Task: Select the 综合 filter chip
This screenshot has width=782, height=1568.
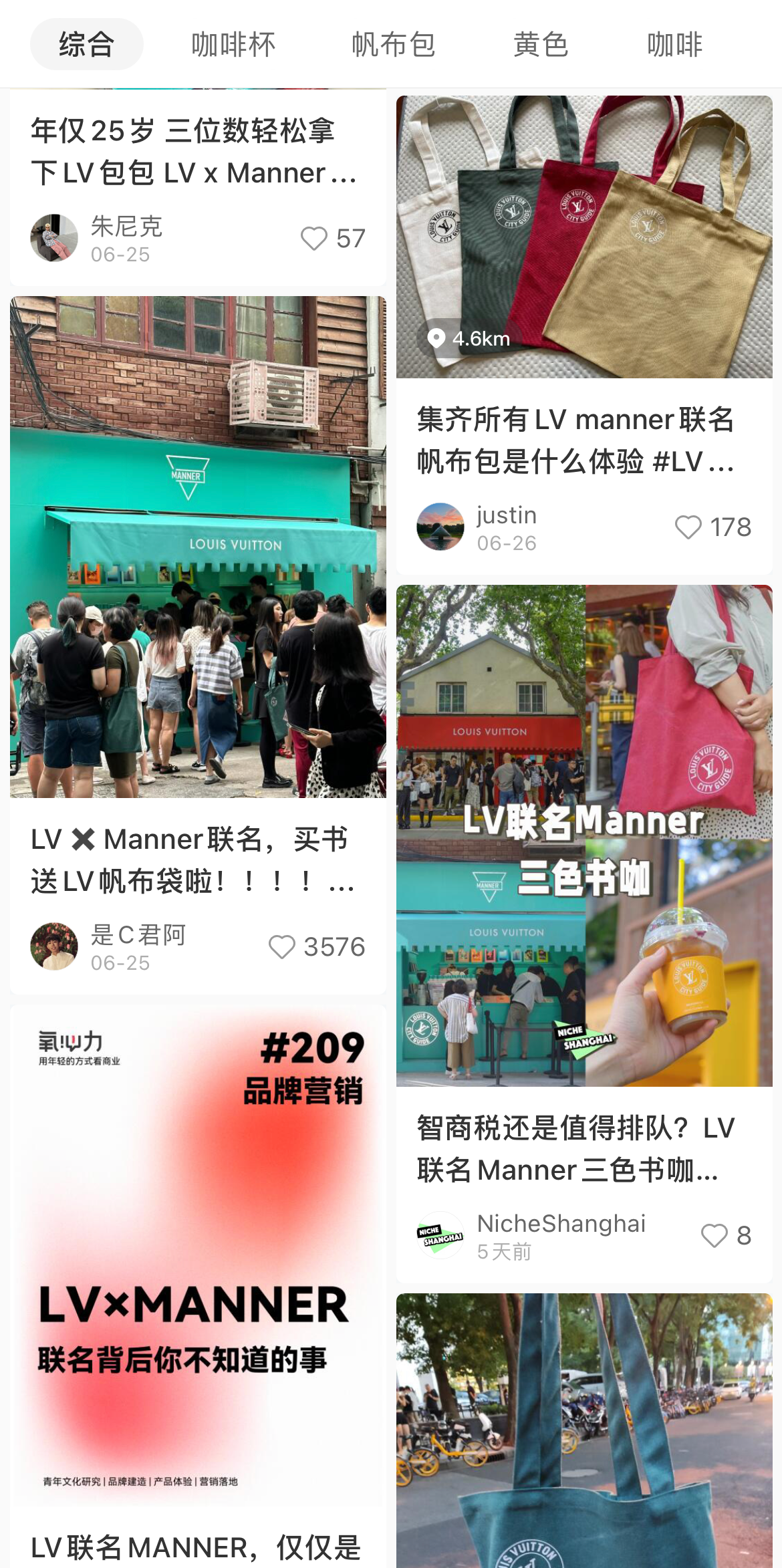Action: coord(86,45)
